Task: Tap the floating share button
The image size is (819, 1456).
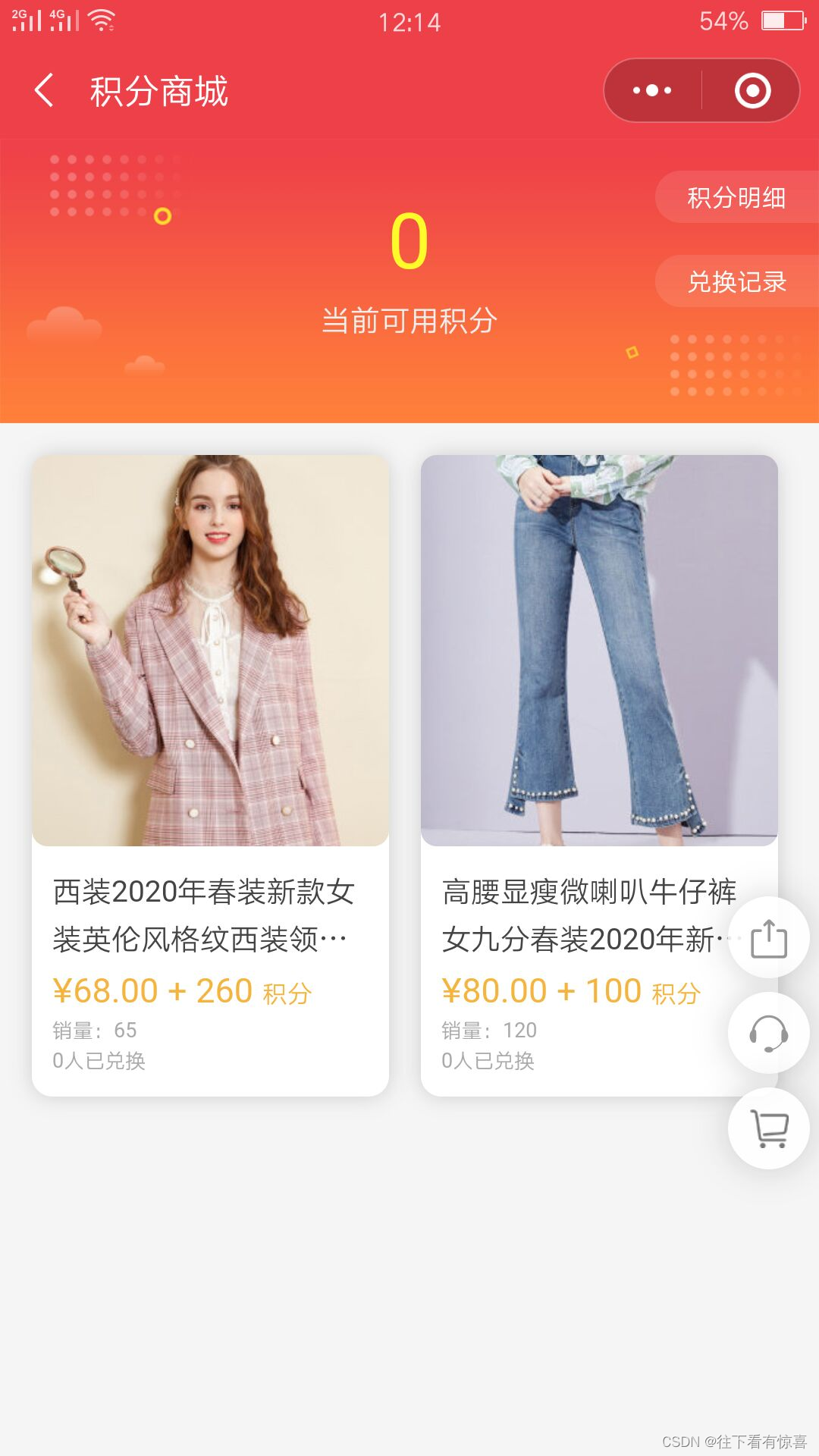Action: [769, 937]
